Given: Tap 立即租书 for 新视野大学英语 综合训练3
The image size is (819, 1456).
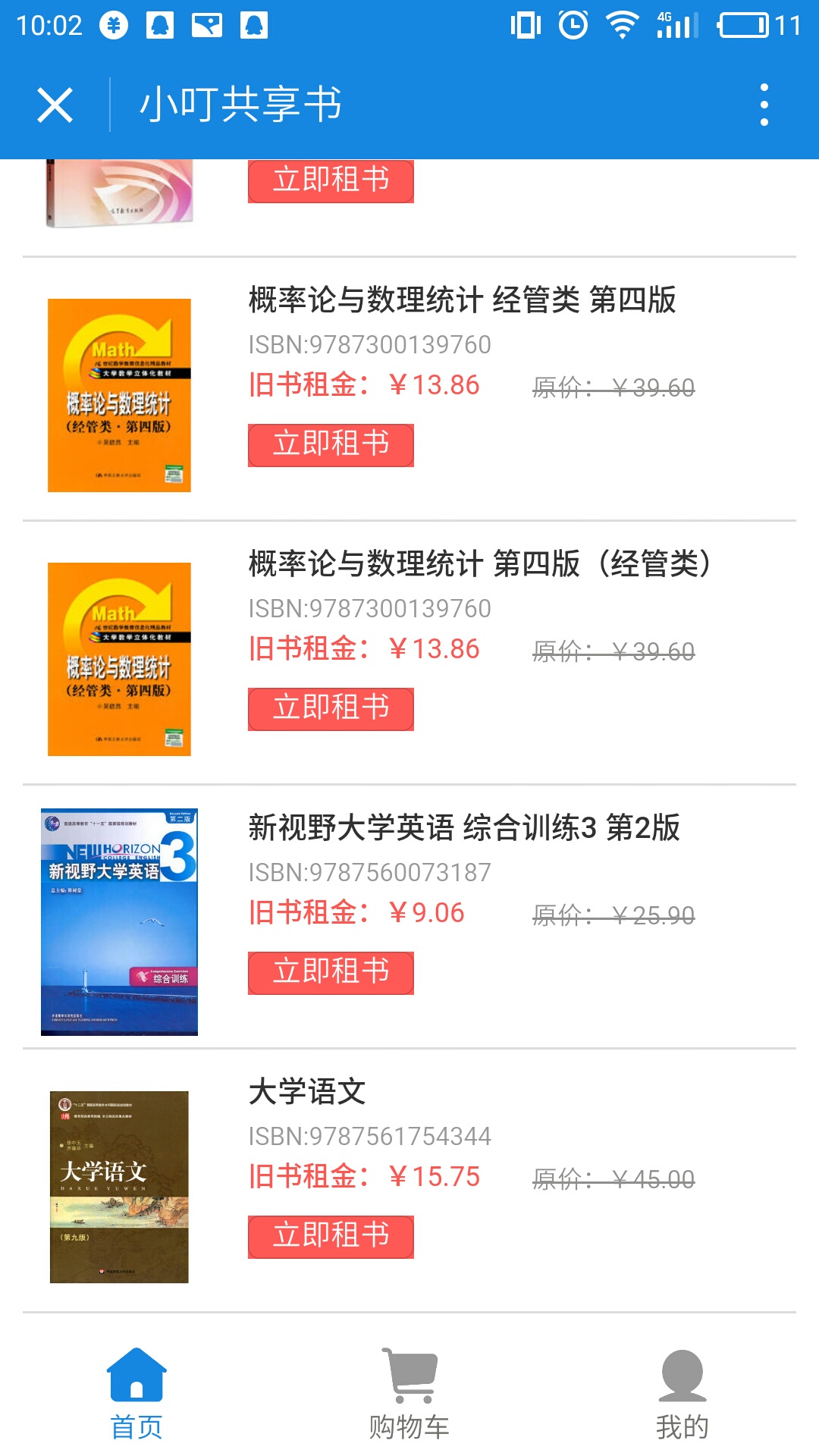Looking at the screenshot, I should coord(331,973).
